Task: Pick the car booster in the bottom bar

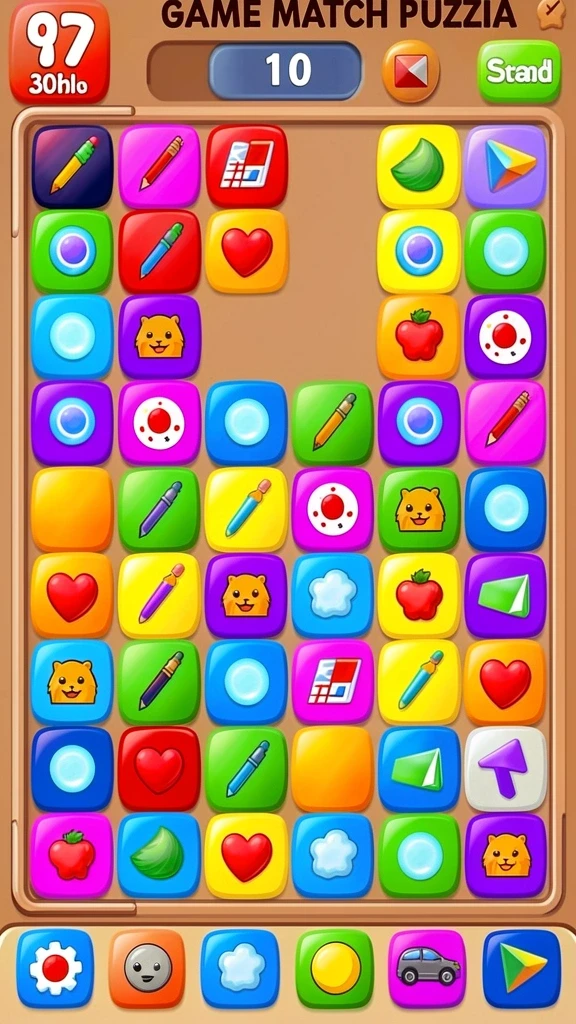Action: click(427, 968)
